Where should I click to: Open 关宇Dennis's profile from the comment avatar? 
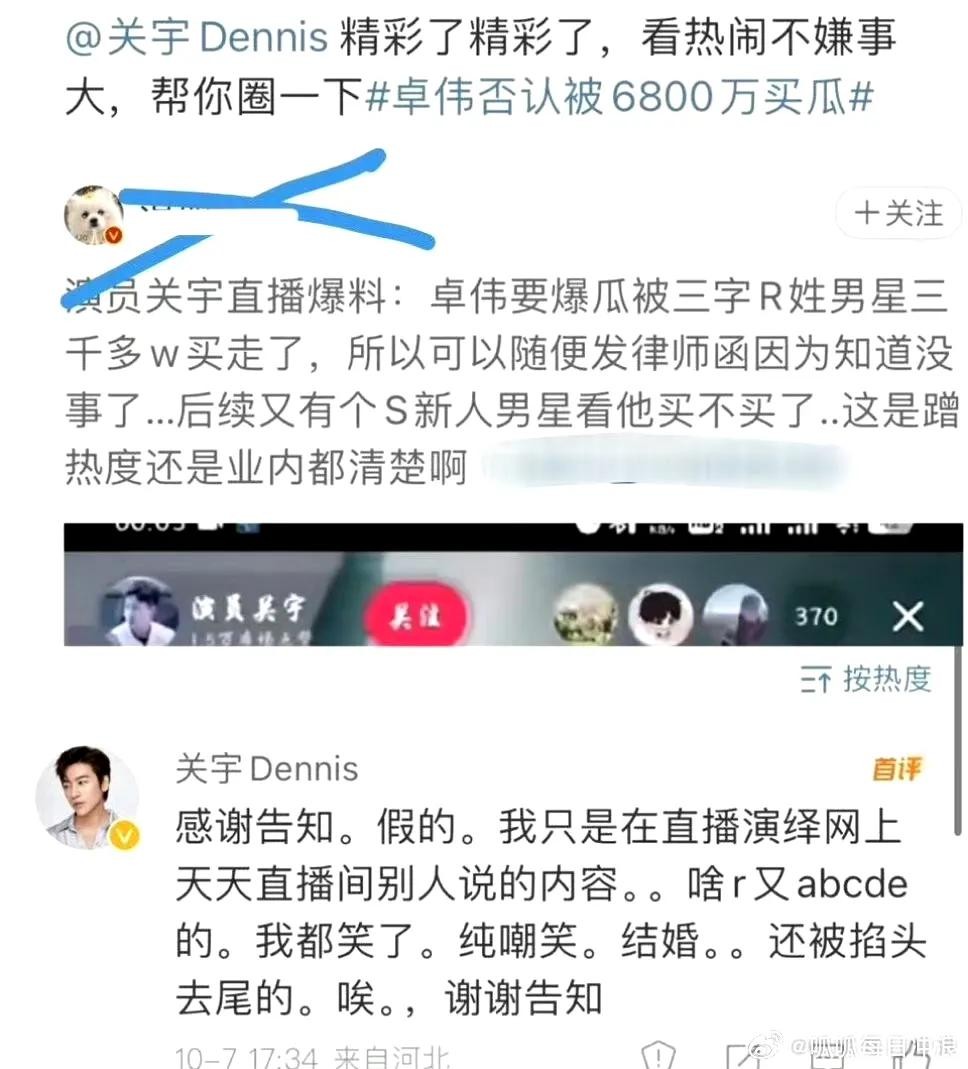pos(87,796)
